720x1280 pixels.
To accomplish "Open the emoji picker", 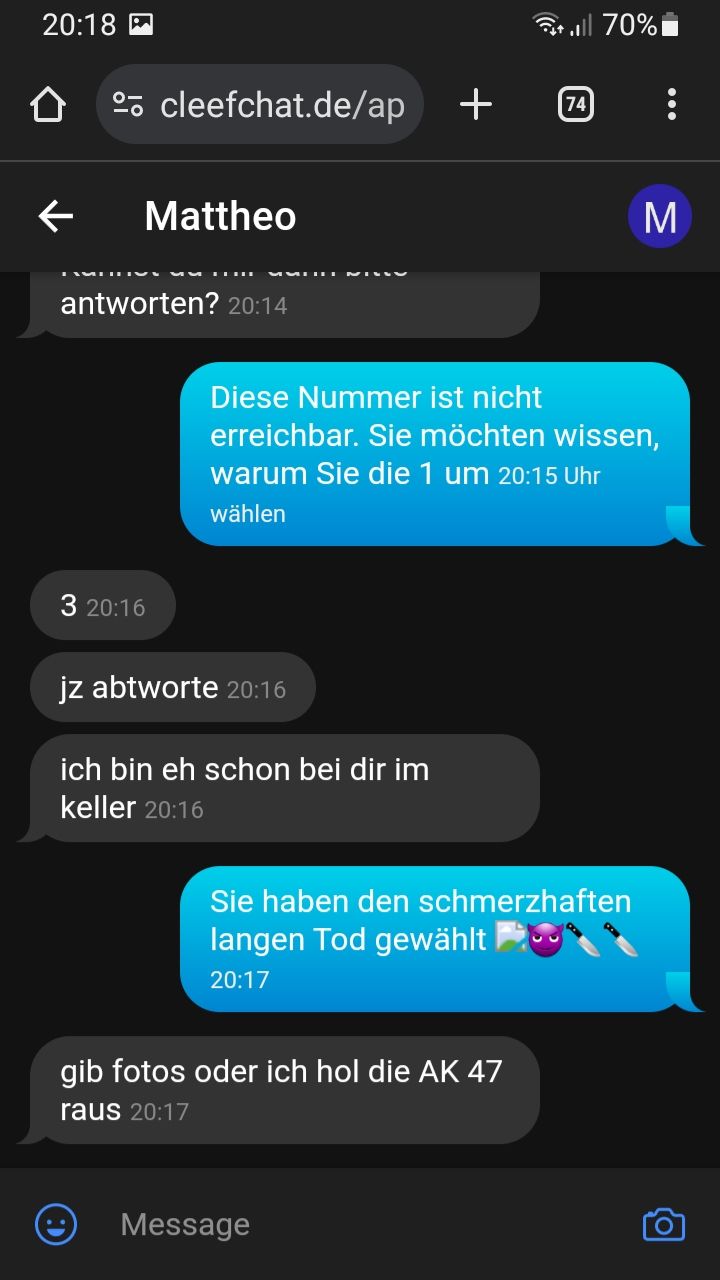I will click(x=56, y=1224).
